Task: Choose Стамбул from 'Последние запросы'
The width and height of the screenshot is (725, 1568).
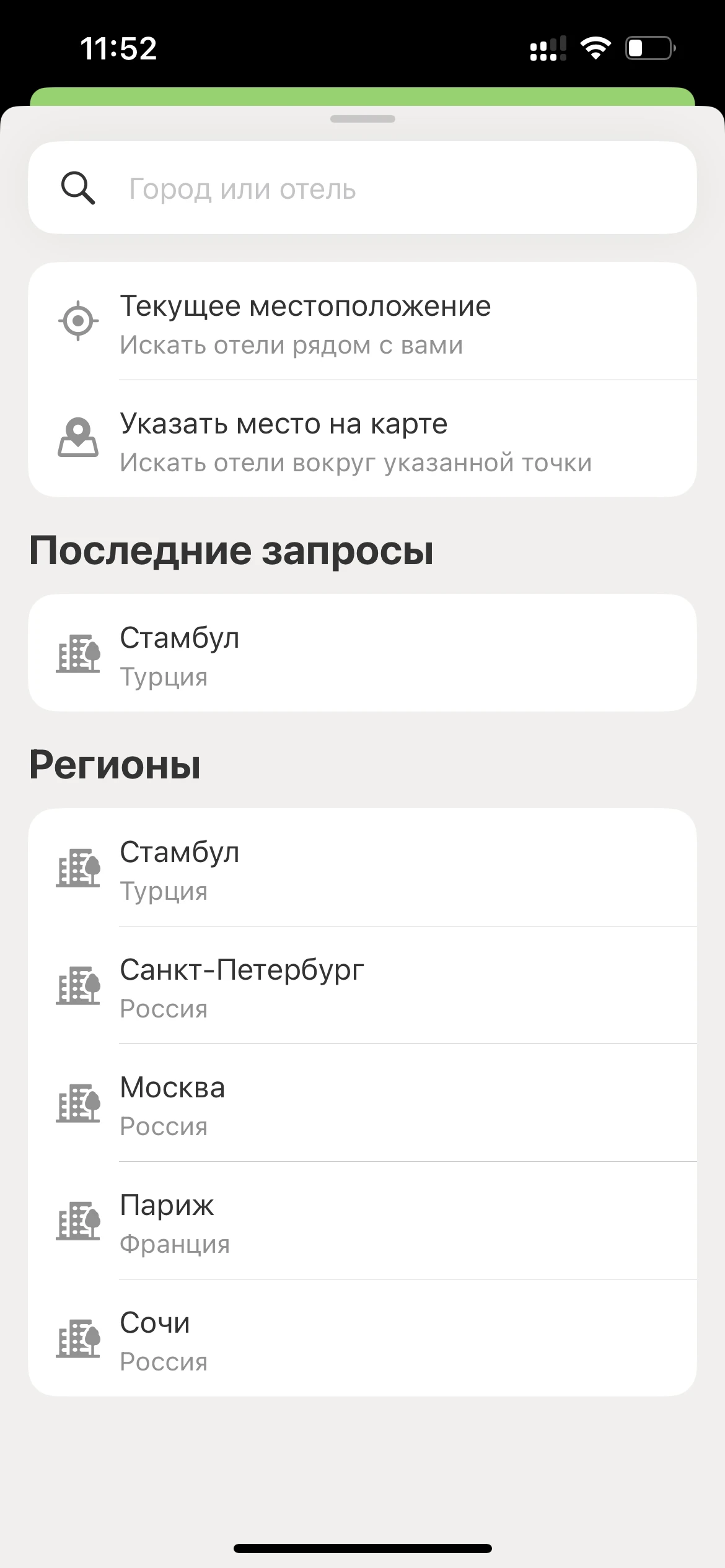Action: click(362, 653)
